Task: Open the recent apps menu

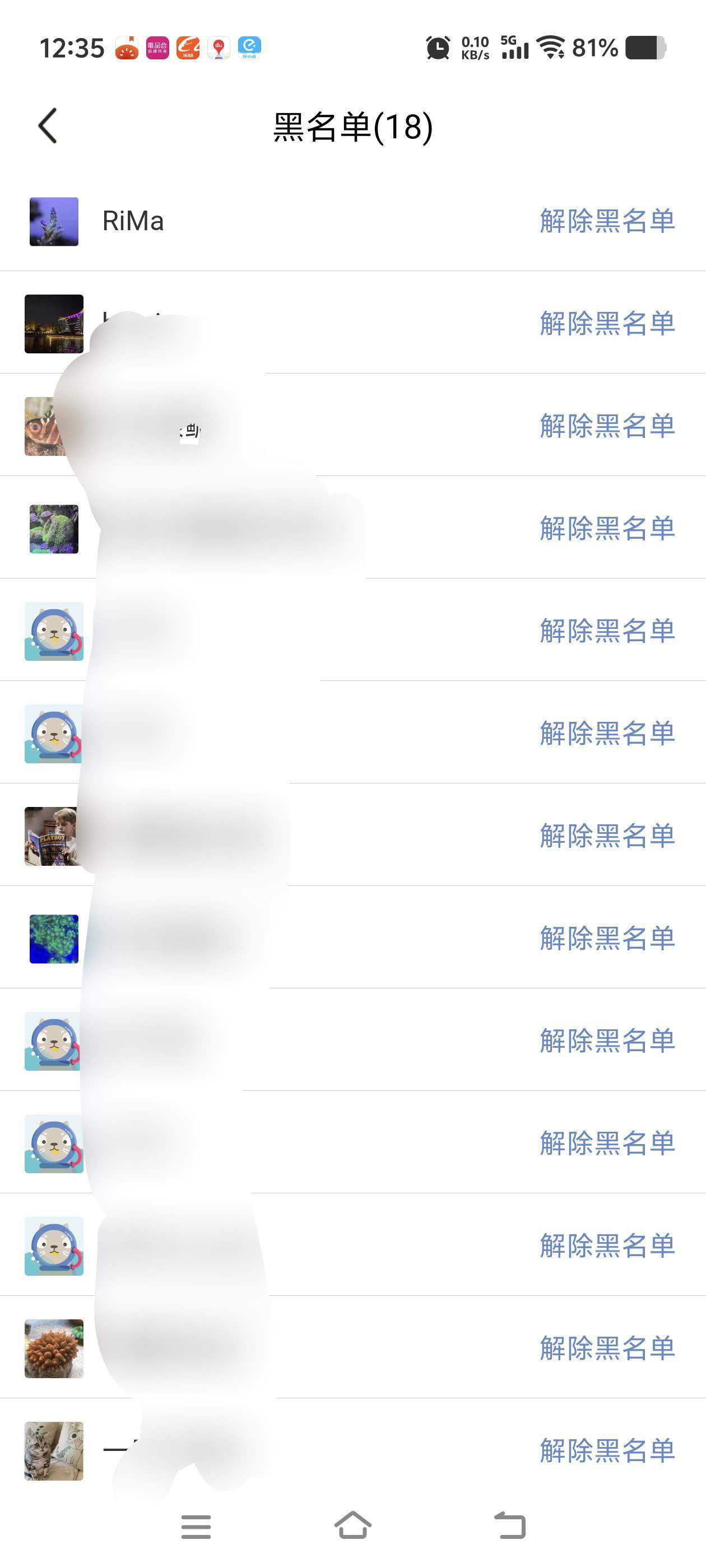Action: (196, 1526)
